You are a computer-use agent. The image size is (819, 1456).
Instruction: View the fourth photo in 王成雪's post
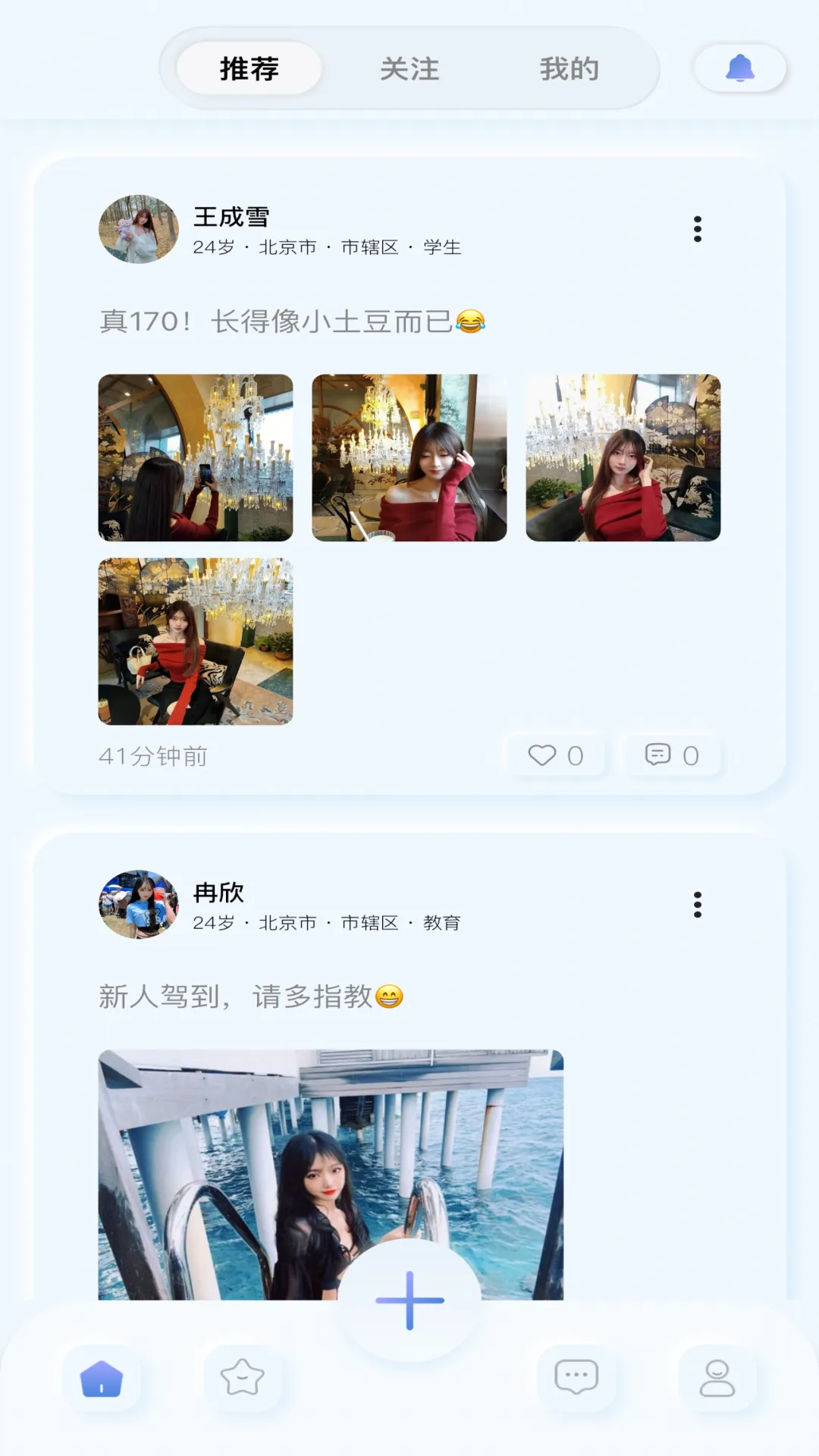(193, 641)
